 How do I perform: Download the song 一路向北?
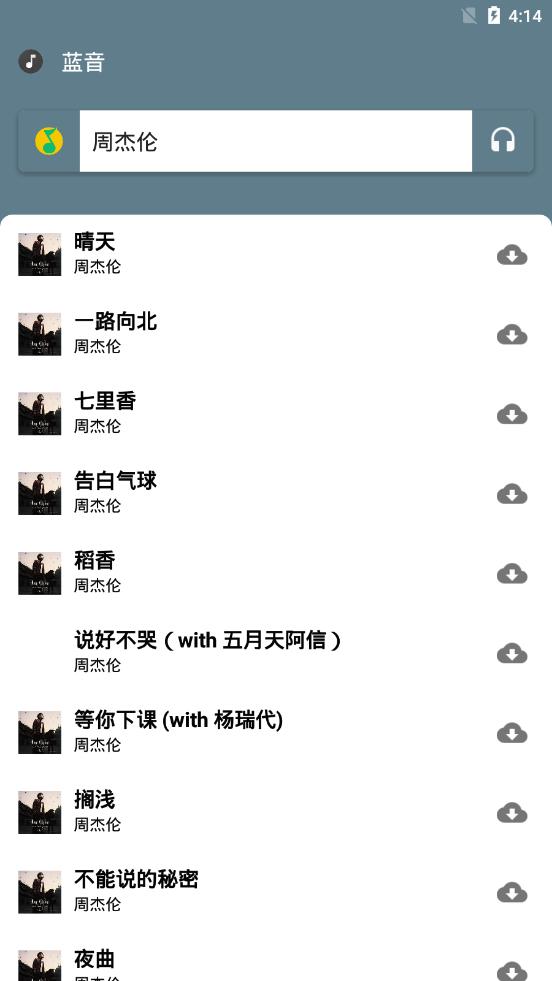(512, 335)
